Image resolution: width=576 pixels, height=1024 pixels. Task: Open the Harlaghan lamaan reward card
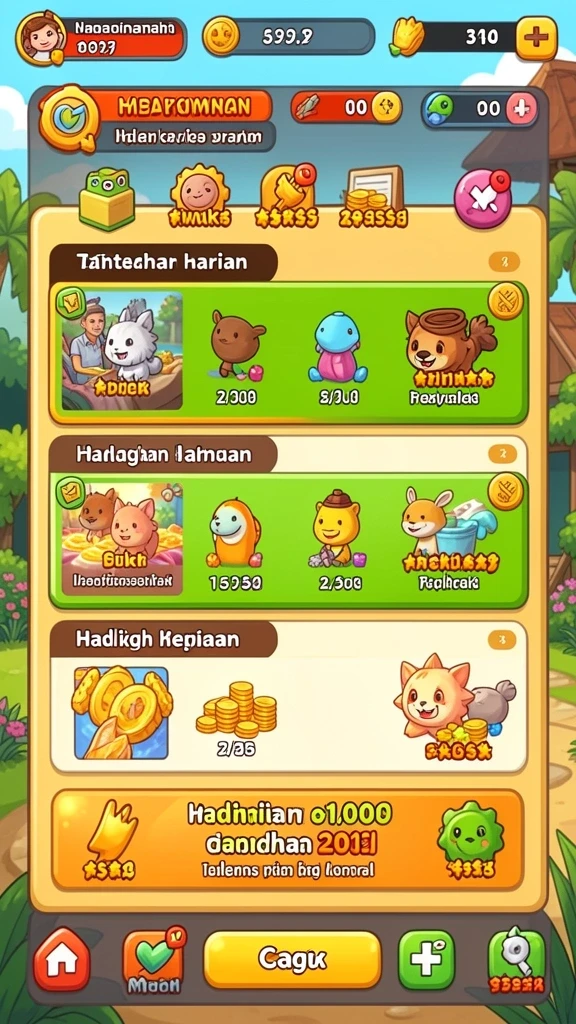click(x=122, y=537)
